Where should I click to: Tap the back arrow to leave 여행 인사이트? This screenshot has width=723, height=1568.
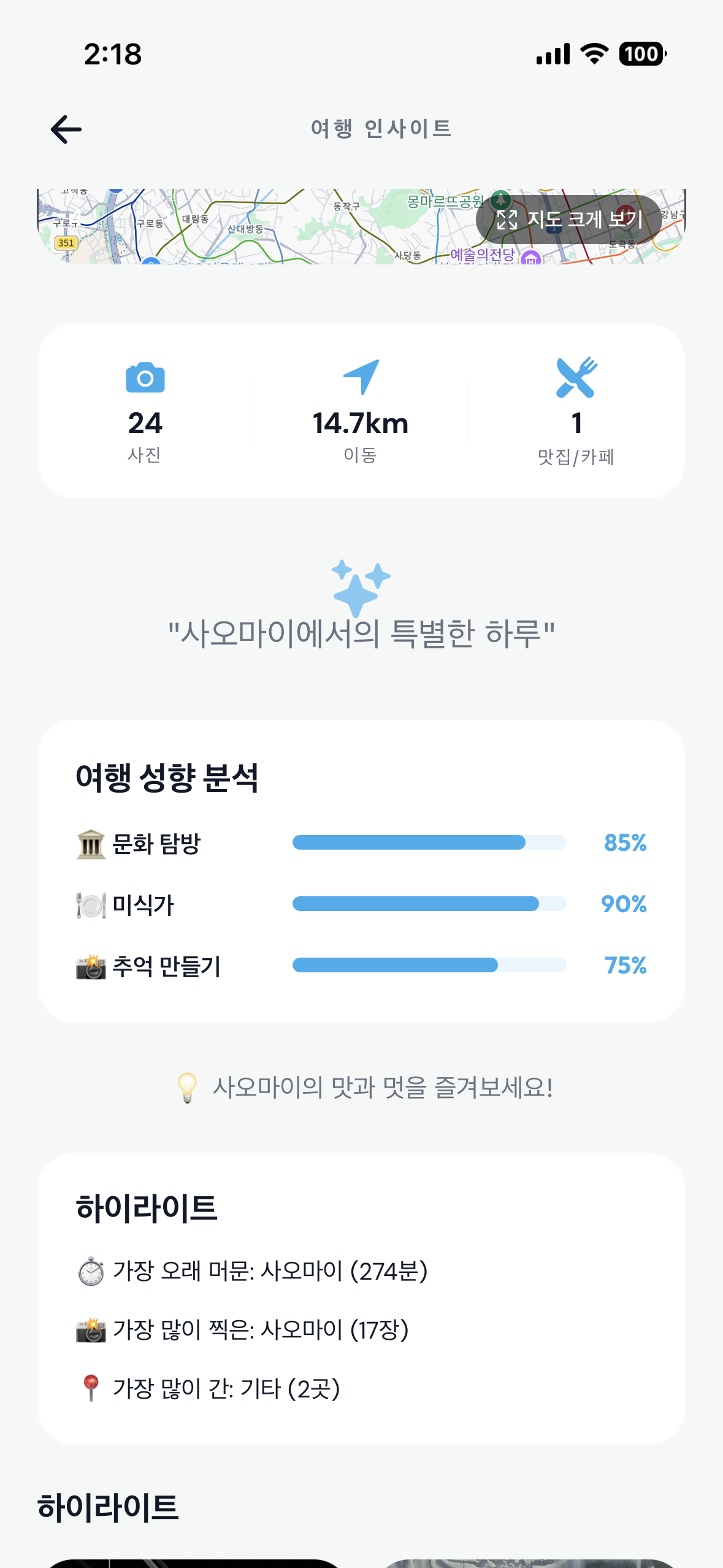pos(66,129)
